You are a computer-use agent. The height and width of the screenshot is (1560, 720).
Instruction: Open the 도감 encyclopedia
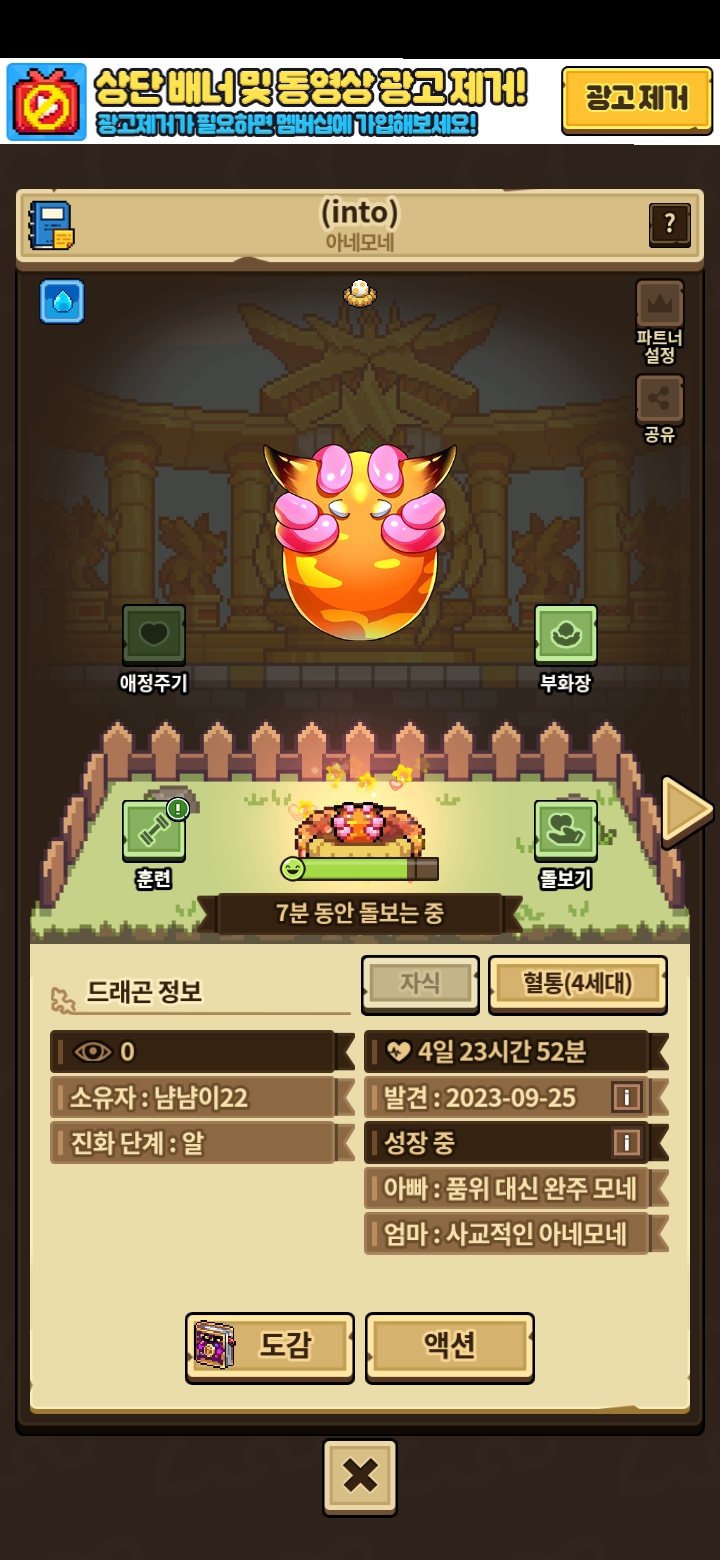pyautogui.click(x=270, y=1347)
